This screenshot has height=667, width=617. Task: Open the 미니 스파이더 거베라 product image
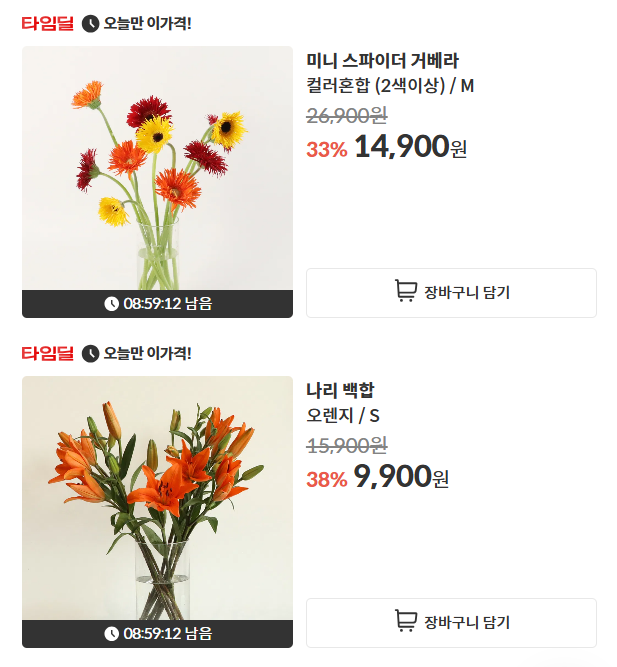point(157,170)
